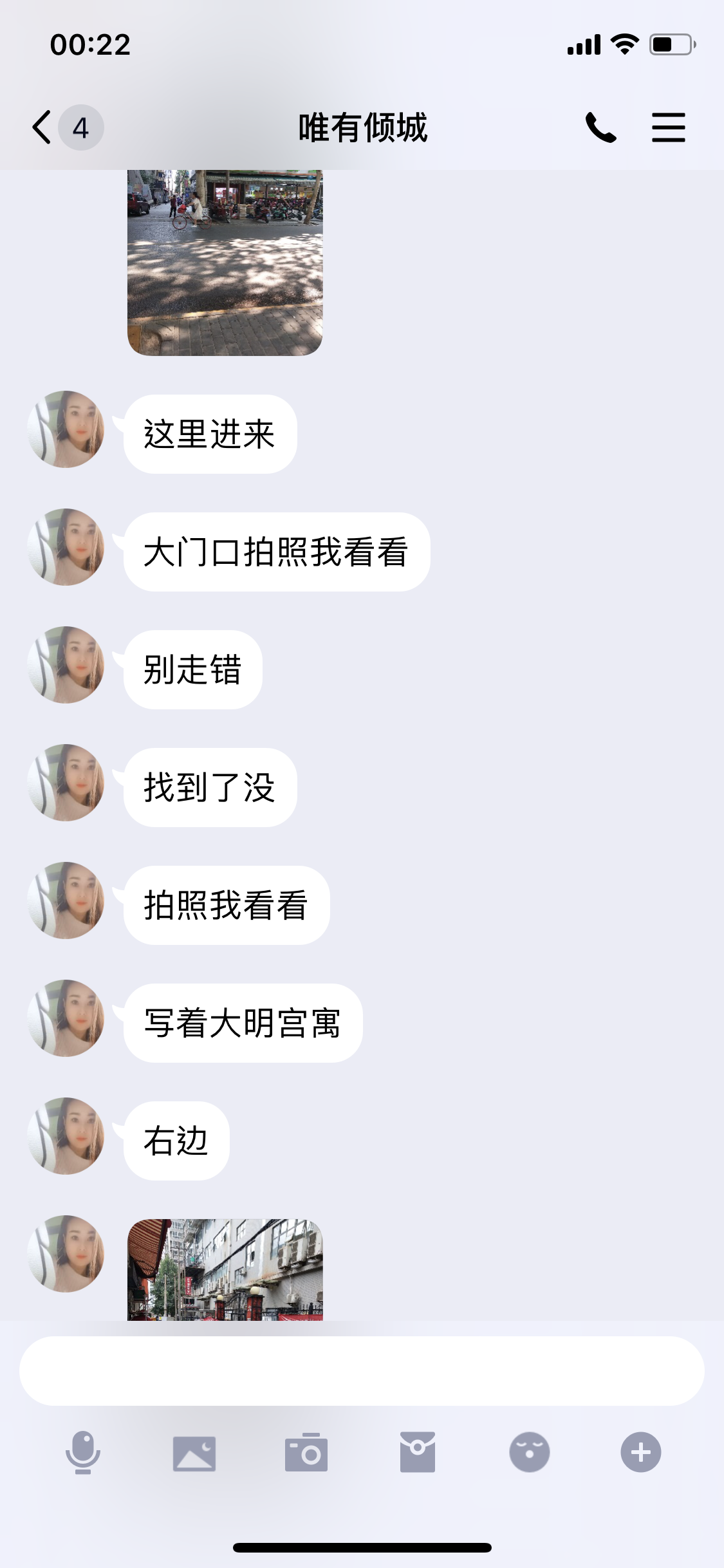Tap the microphone to record voice

(x=83, y=1453)
